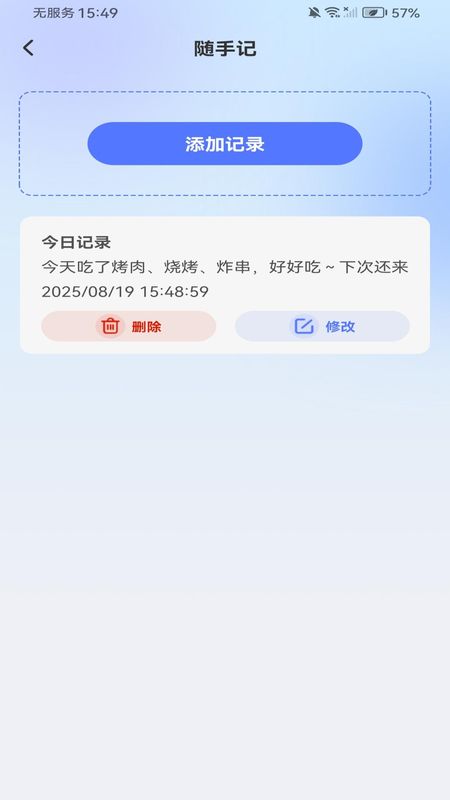The image size is (450, 800).
Task: Go back using the top-left arrow
Action: point(29,48)
